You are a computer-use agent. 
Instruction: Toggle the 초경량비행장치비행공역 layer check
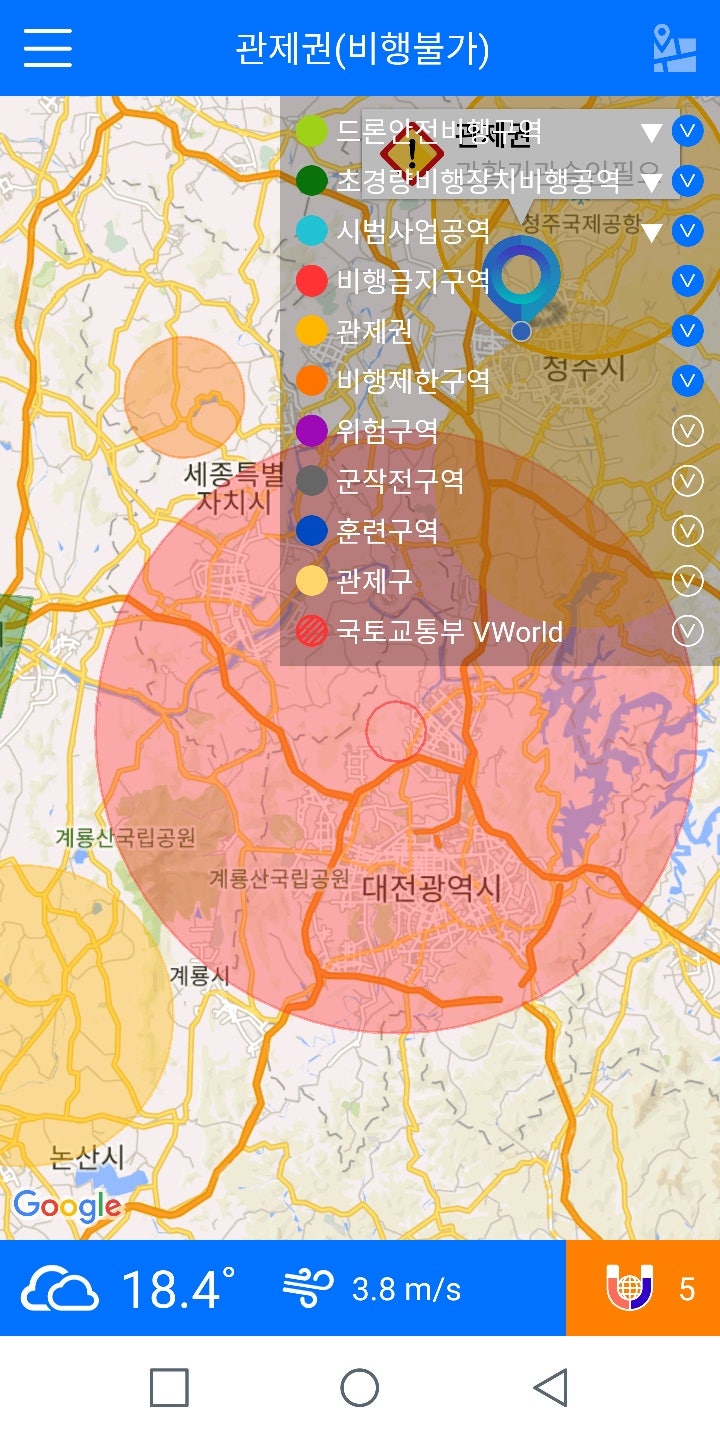pyautogui.click(x=688, y=181)
